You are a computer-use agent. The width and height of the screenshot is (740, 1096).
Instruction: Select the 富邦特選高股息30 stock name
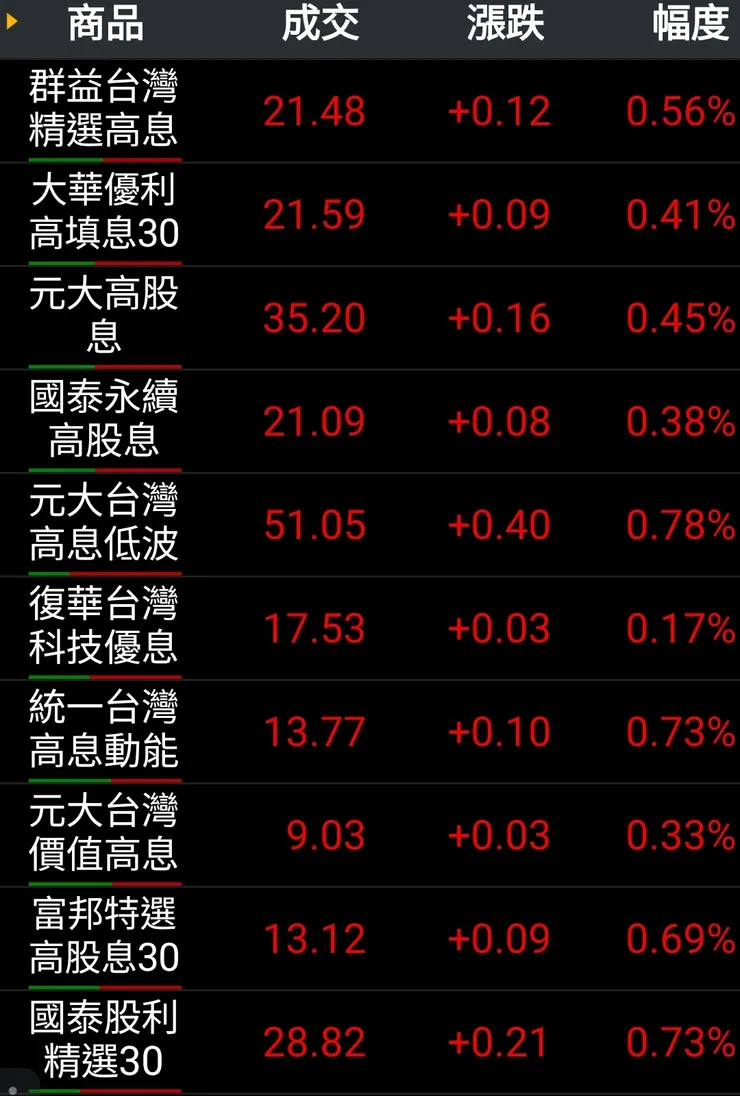103,938
